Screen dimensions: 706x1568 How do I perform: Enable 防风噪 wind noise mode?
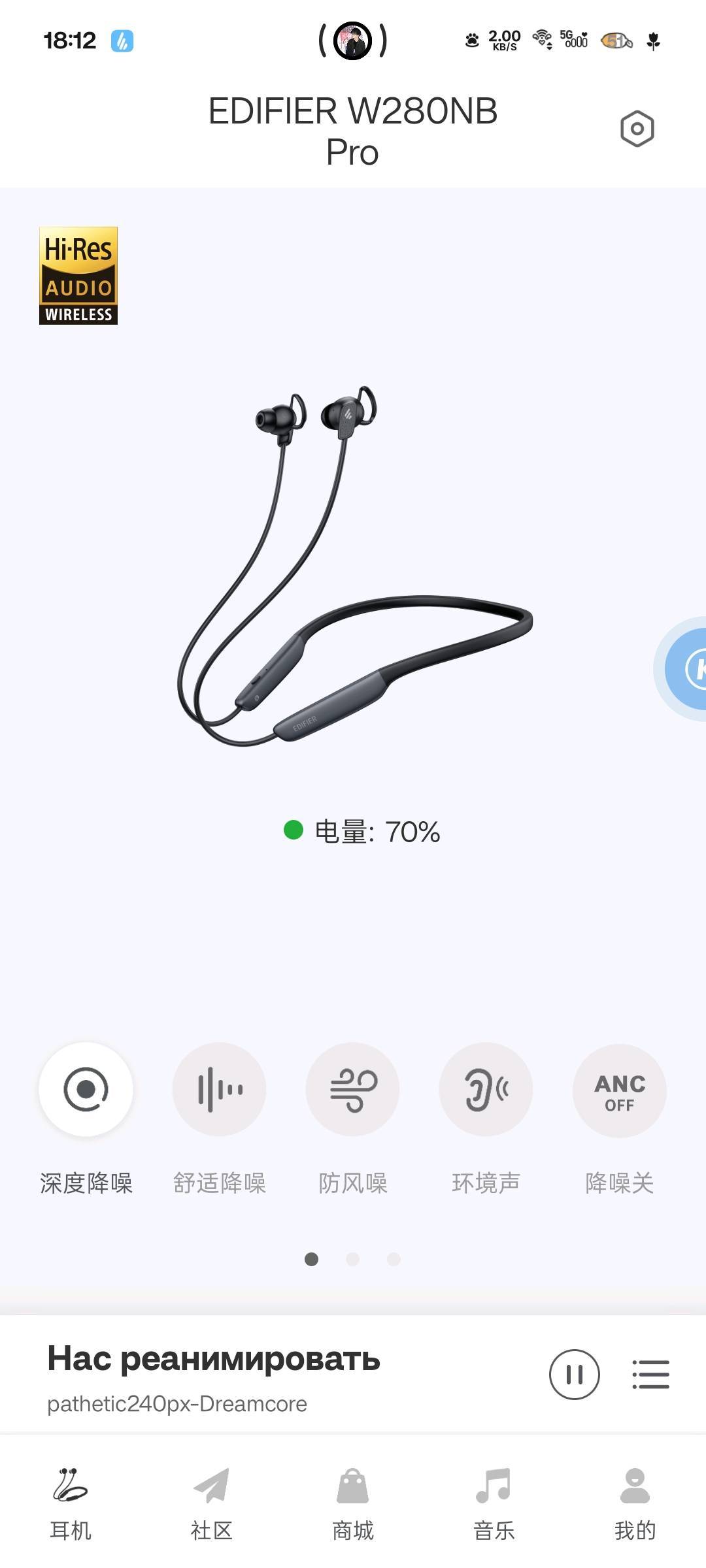pyautogui.click(x=352, y=1090)
